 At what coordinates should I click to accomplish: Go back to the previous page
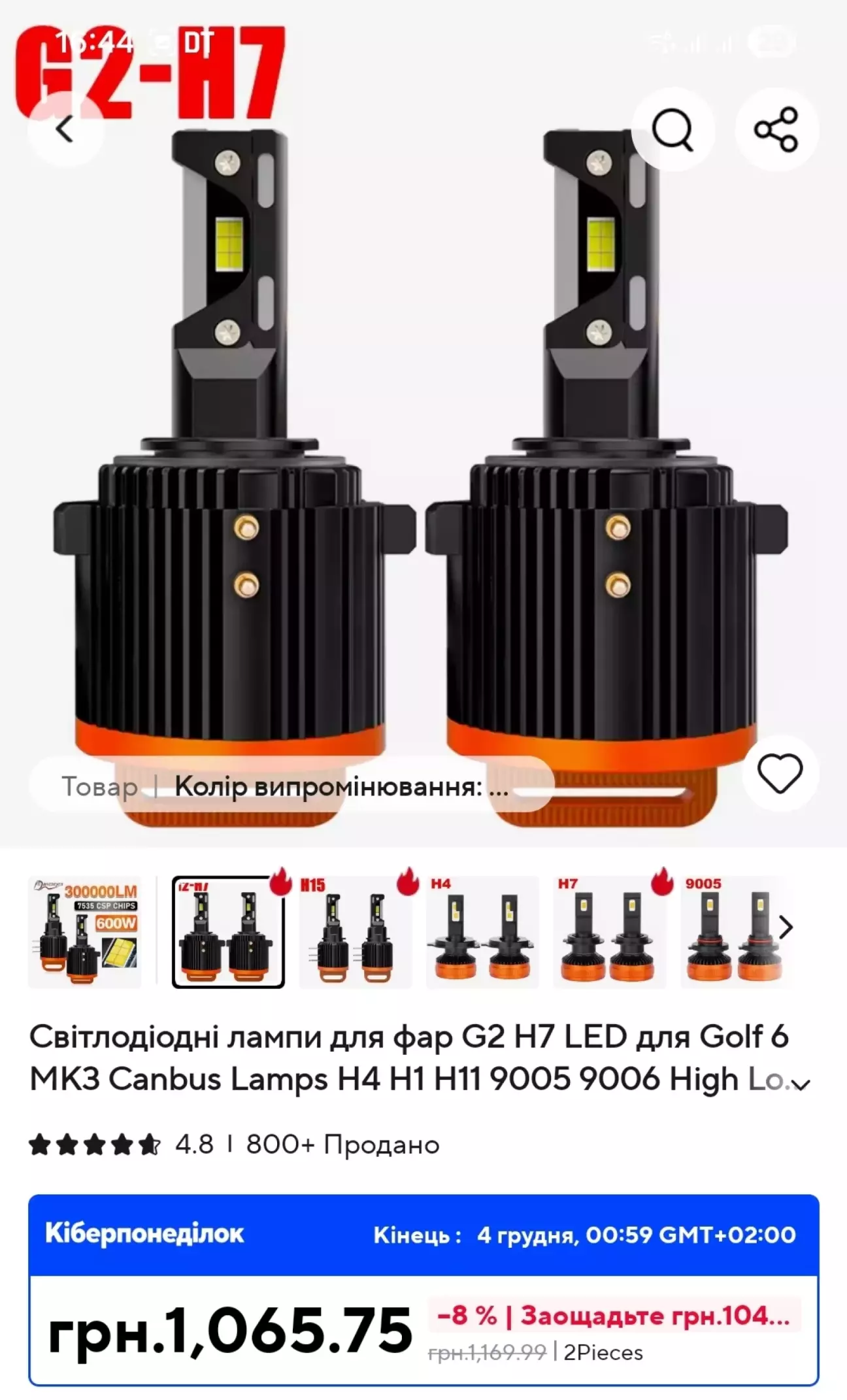point(65,129)
